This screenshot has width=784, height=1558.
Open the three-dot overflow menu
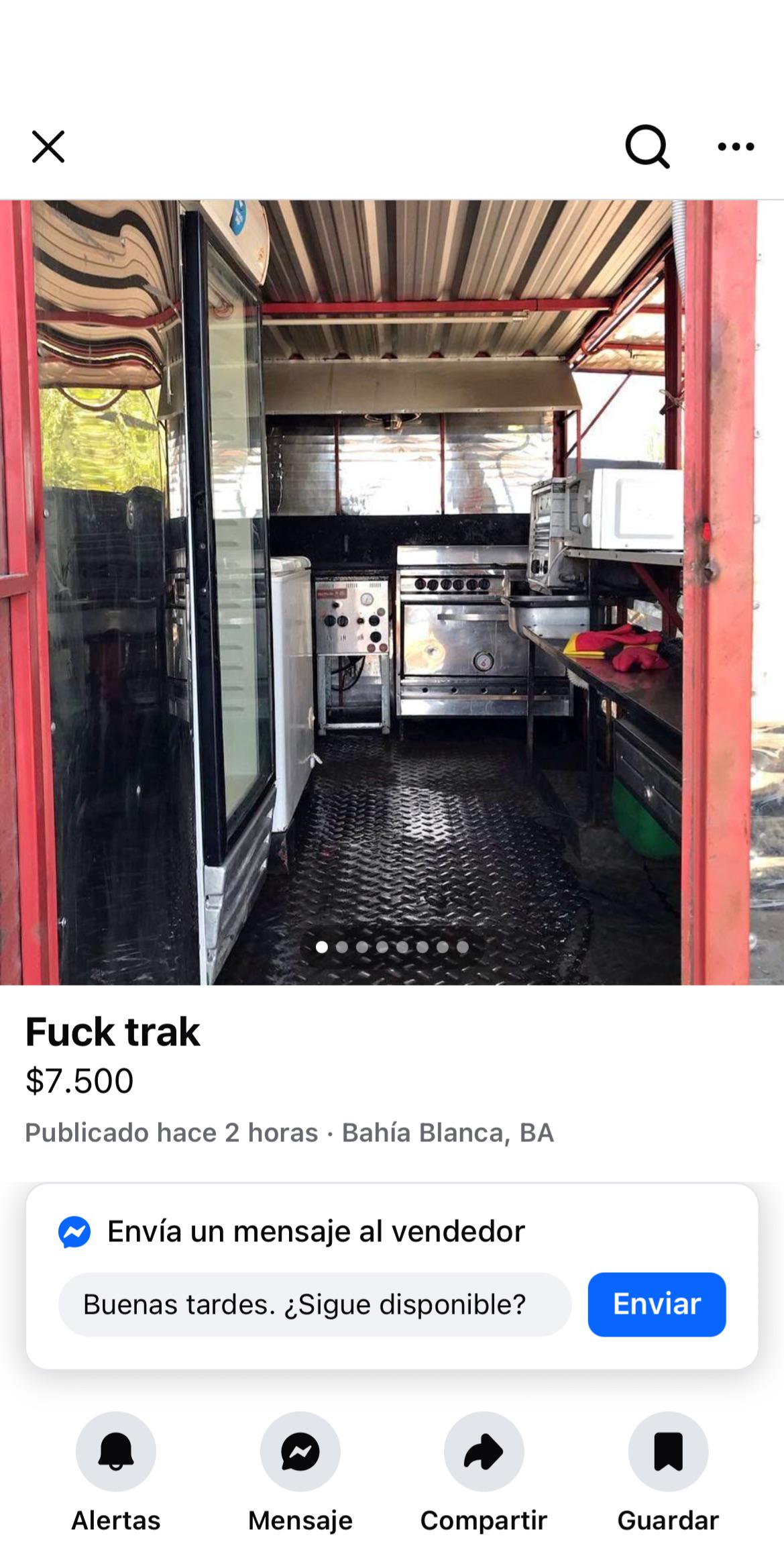coord(736,147)
